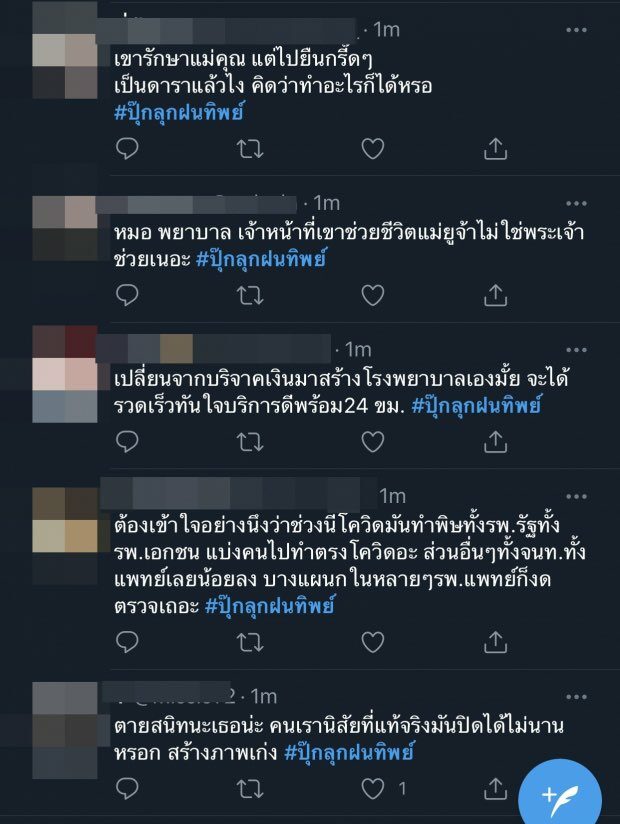
Task: Retweet the tweet starting เปลี่ยนจากบริจาคเงิน
Action: coord(249,440)
